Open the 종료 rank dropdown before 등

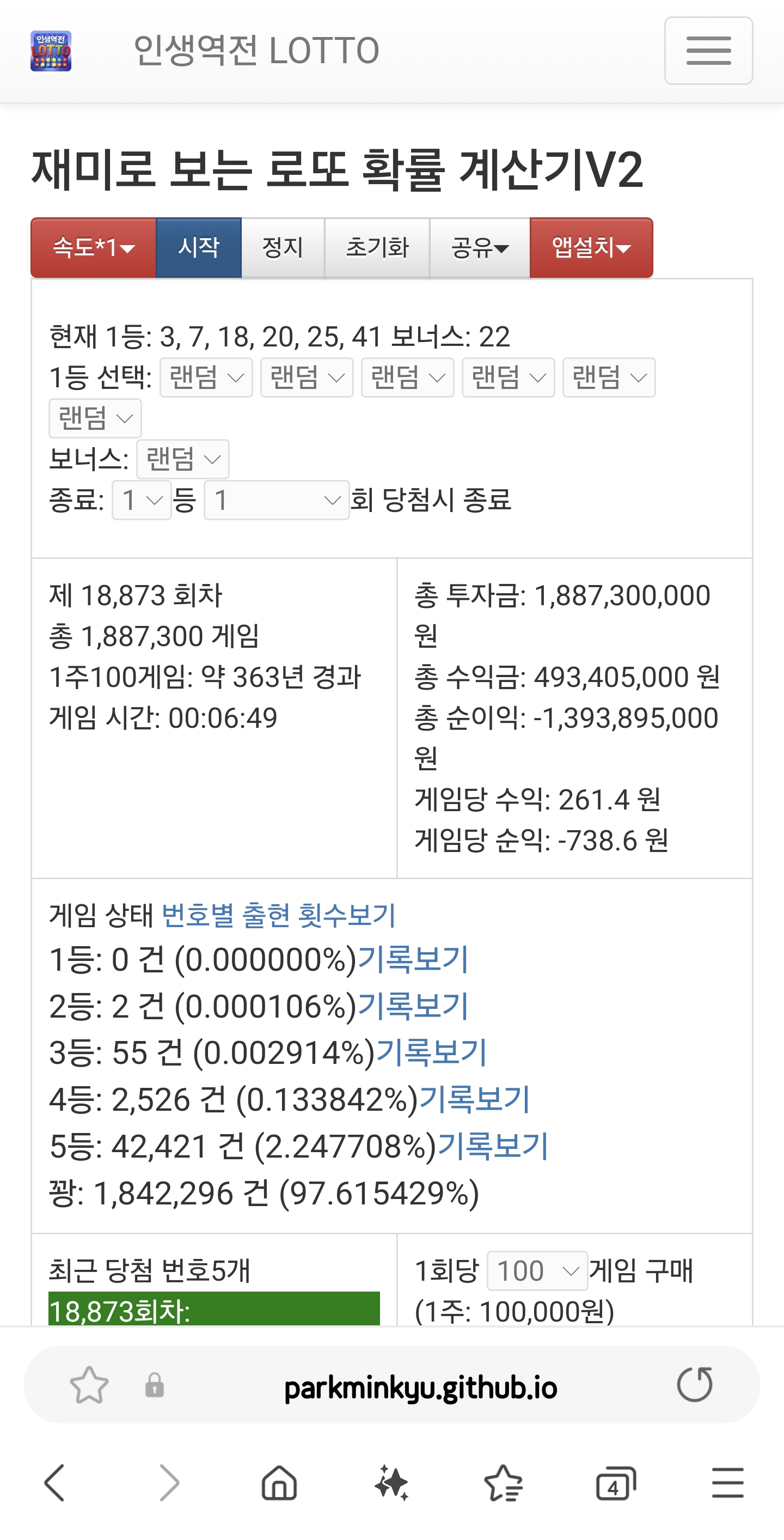pos(142,500)
